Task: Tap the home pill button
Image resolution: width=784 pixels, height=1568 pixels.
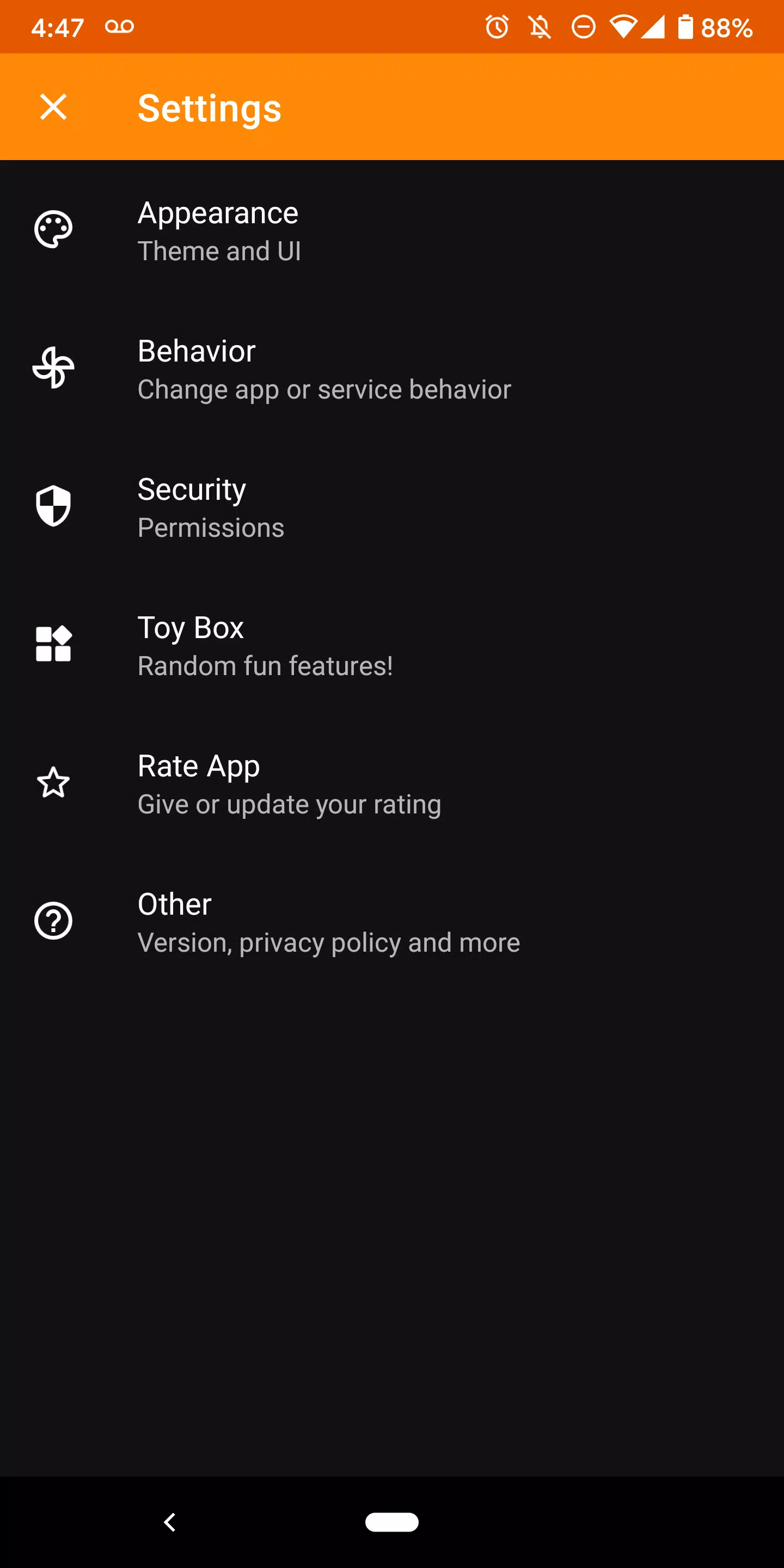Action: [392, 1522]
